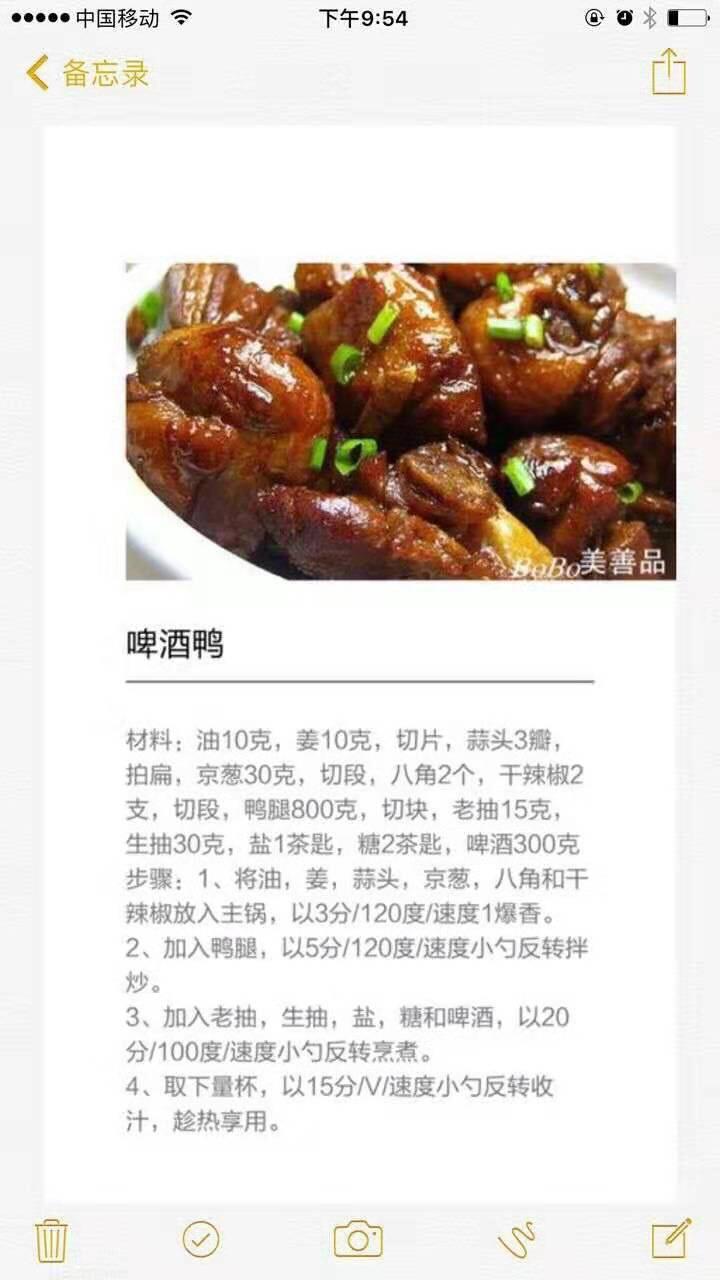
Task: Tap the 9:54 clock time
Action: pyautogui.click(x=362, y=17)
